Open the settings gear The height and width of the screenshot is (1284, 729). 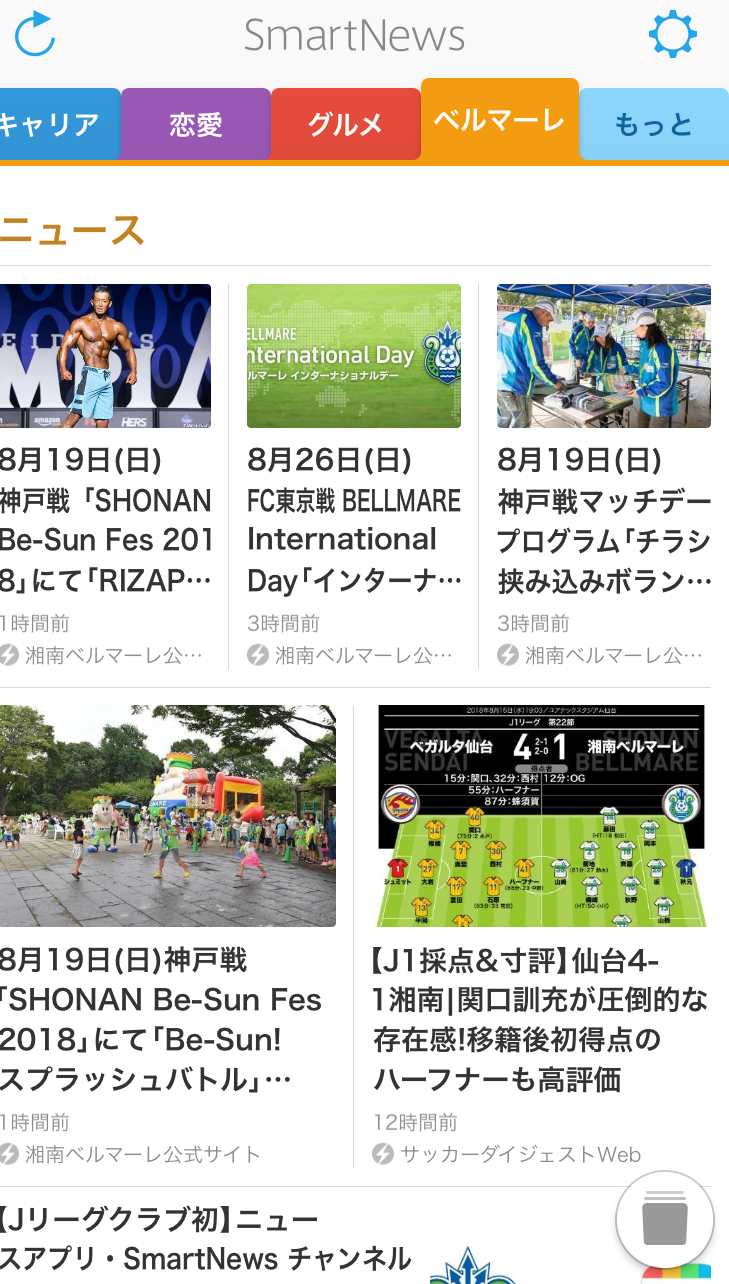(x=672, y=35)
